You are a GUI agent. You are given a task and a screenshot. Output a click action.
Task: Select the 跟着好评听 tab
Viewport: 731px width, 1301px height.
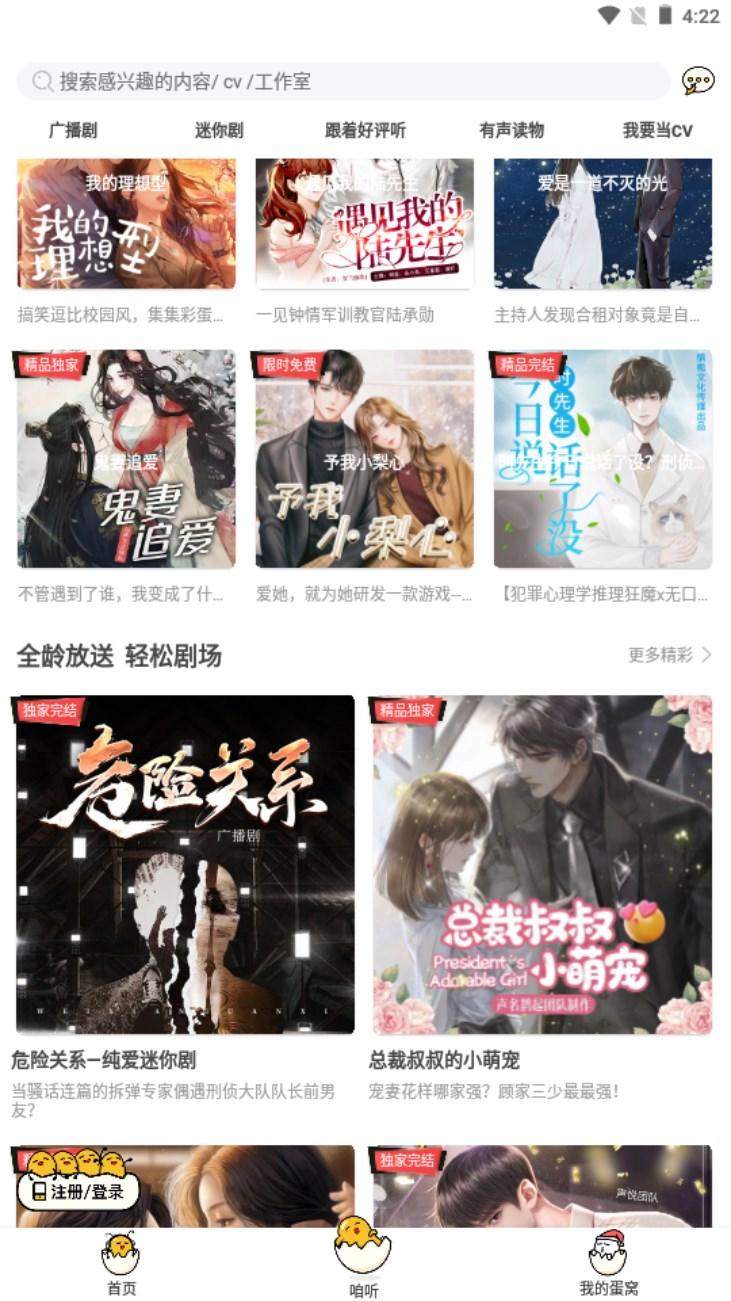[x=365, y=130]
